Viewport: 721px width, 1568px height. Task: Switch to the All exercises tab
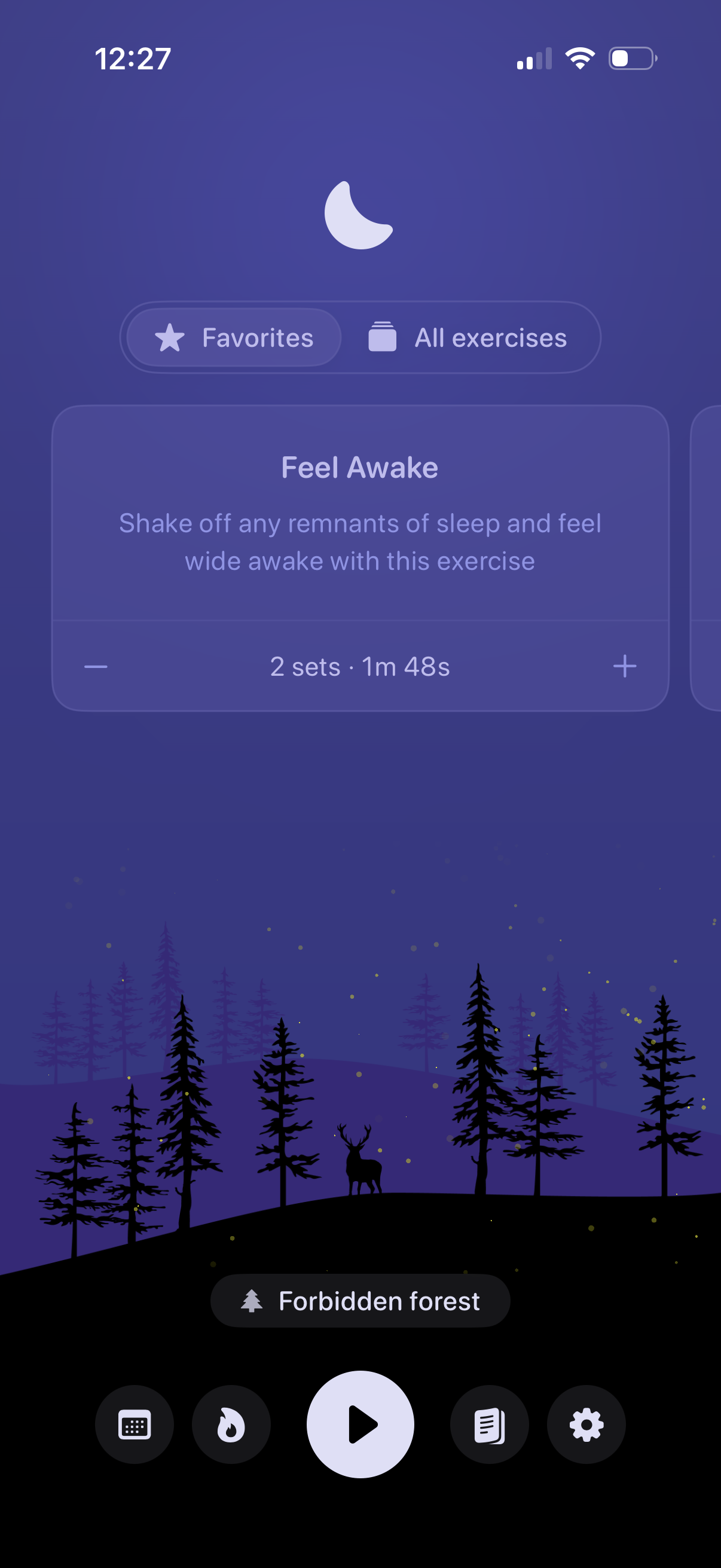469,338
